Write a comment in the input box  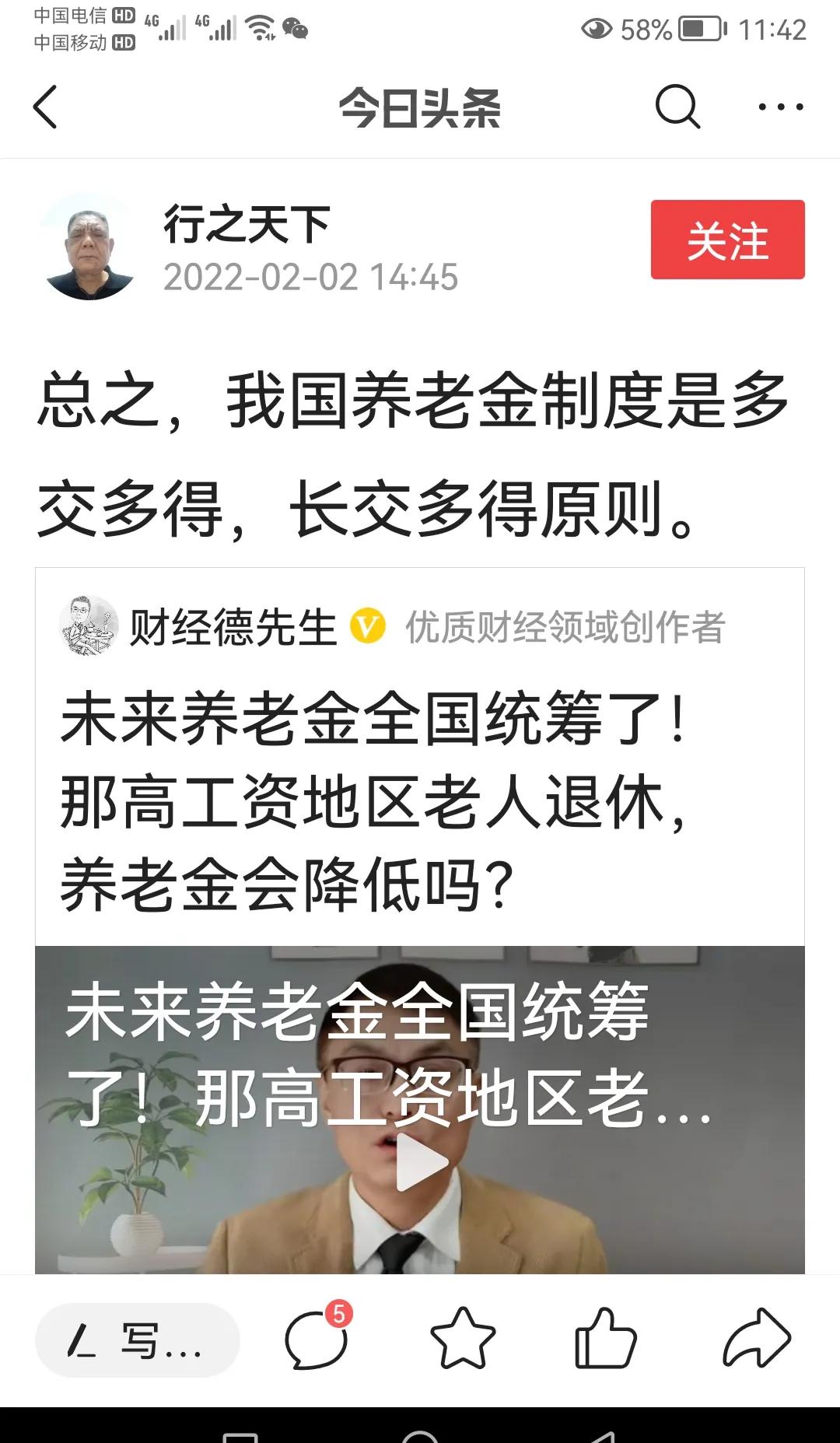[138, 1340]
